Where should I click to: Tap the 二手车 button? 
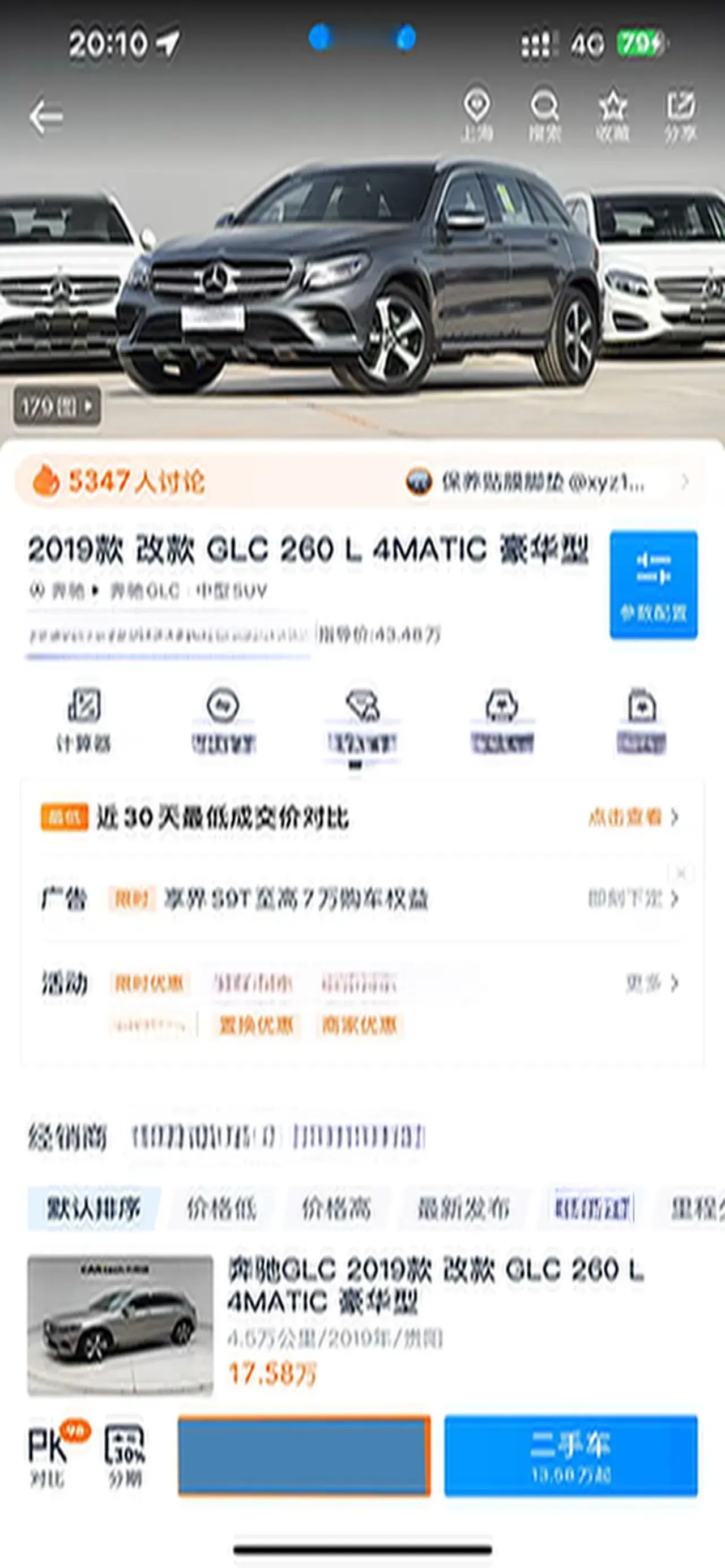tap(570, 1455)
